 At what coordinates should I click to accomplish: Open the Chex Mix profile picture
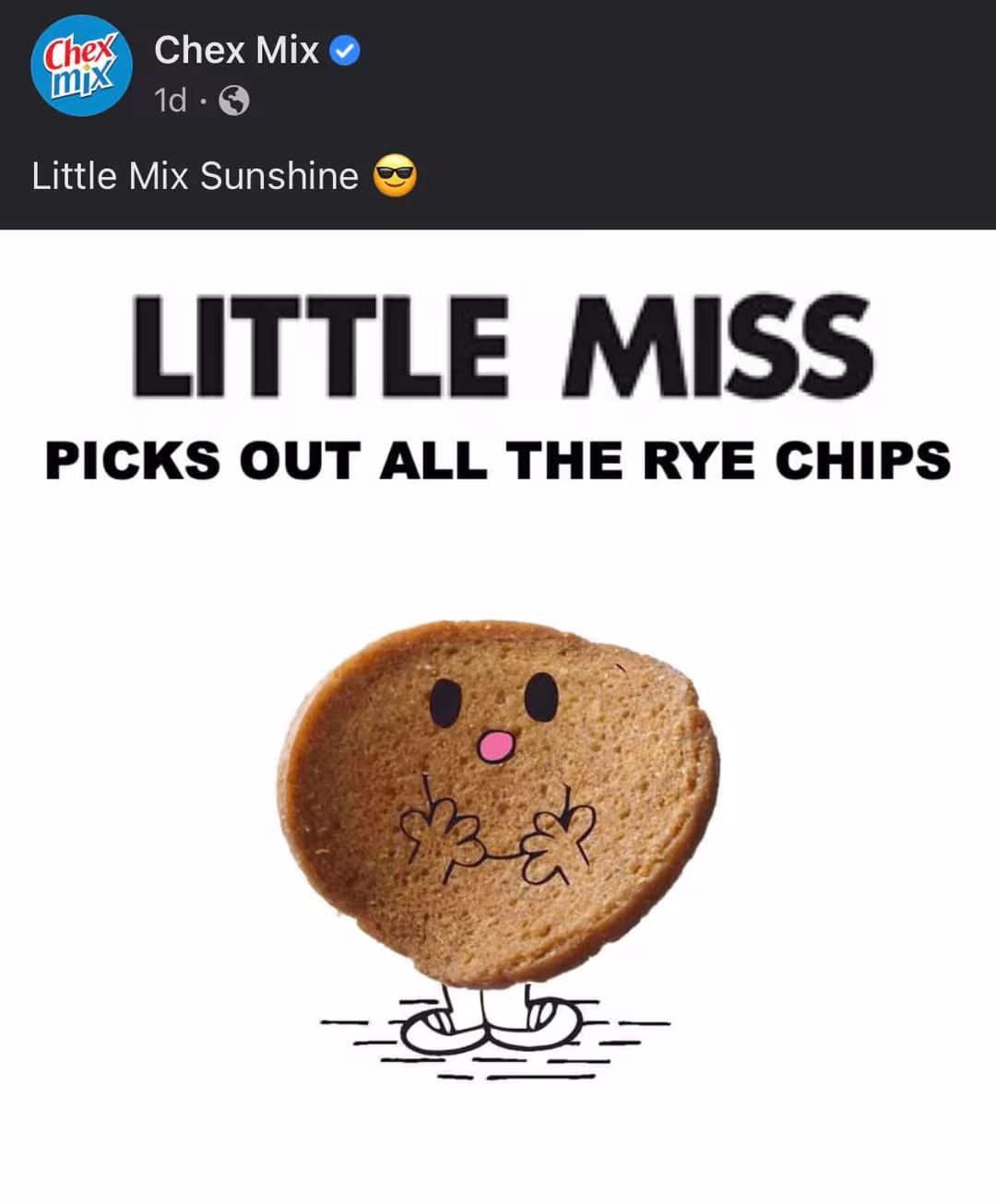tap(81, 66)
